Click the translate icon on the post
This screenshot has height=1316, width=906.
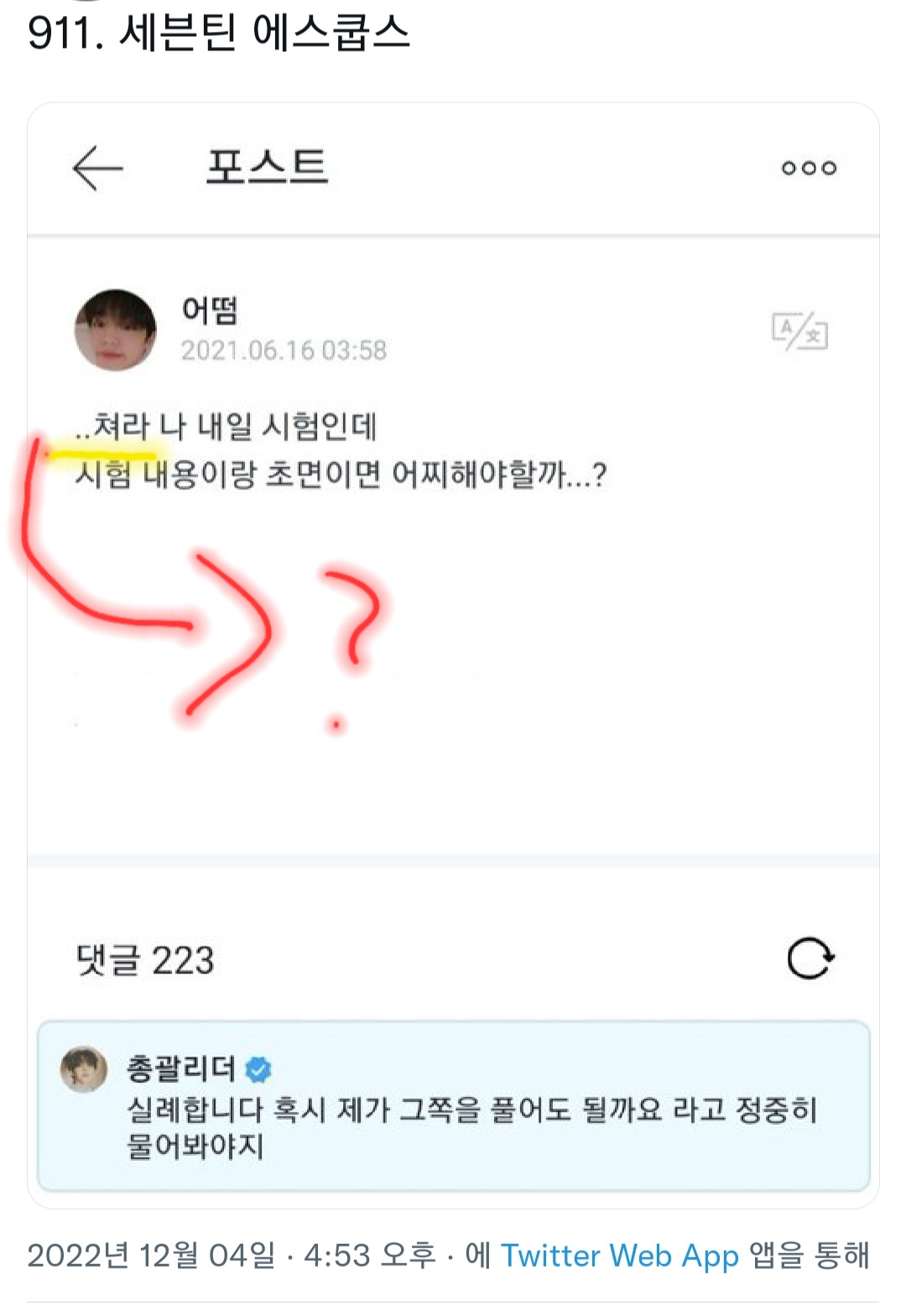click(x=798, y=332)
